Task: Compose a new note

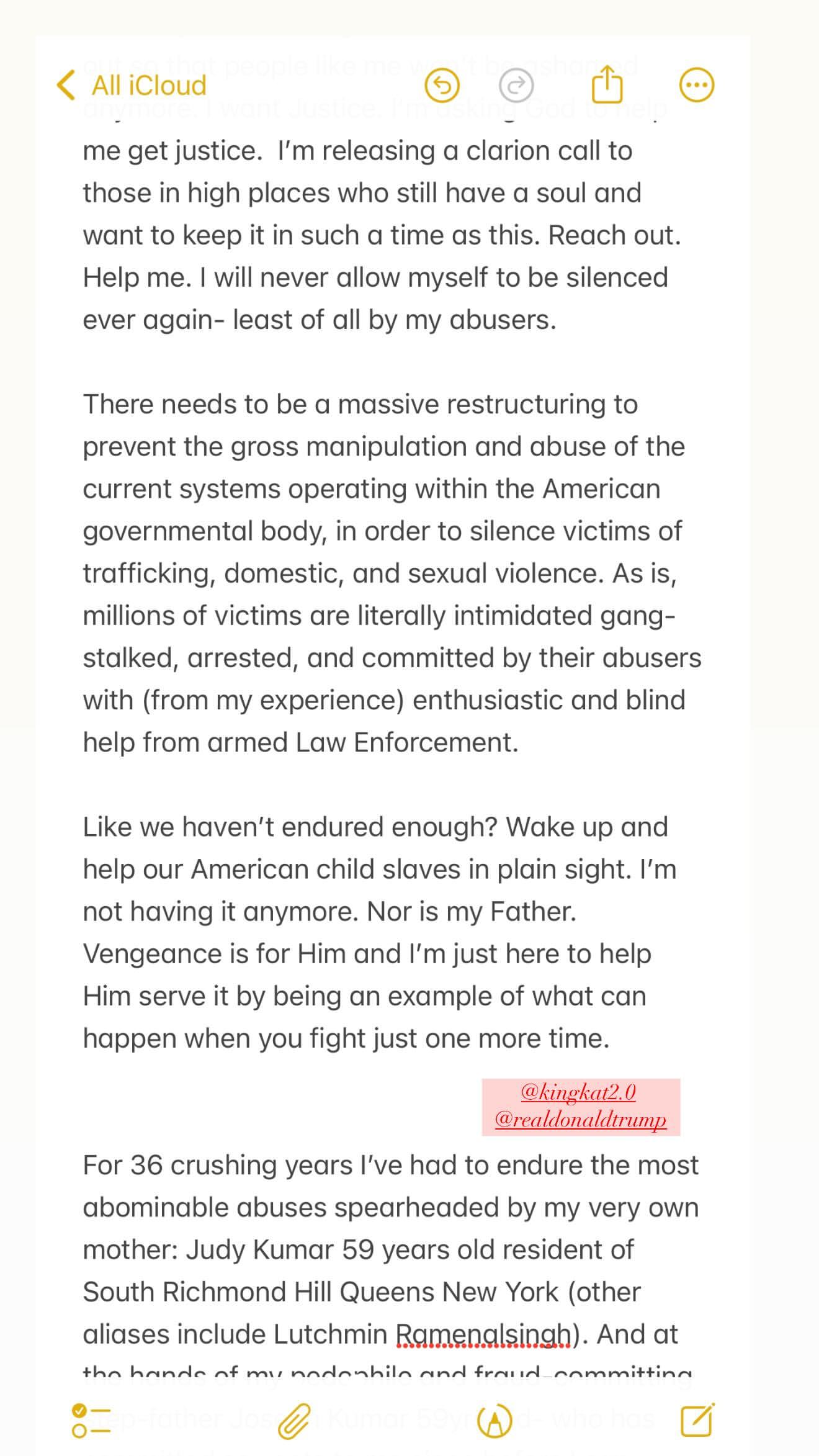Action: click(x=697, y=1419)
